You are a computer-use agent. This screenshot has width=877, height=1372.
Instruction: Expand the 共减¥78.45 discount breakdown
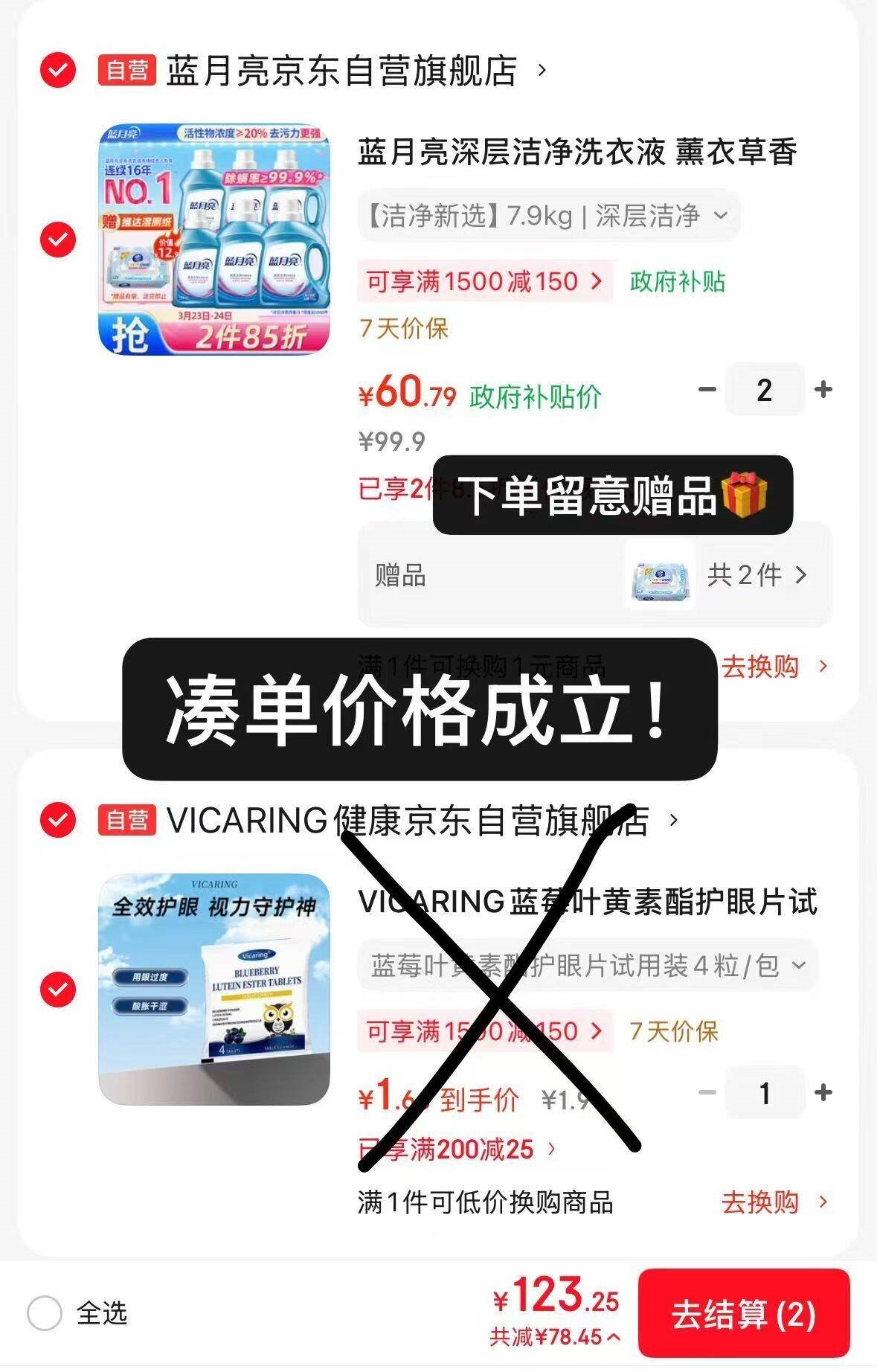[x=554, y=1337]
